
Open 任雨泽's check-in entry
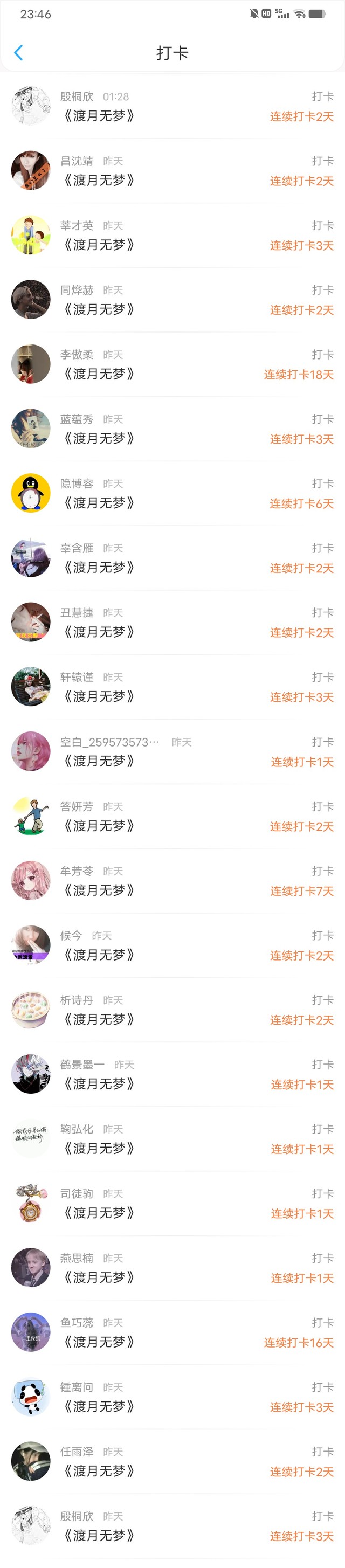pos(172,1461)
